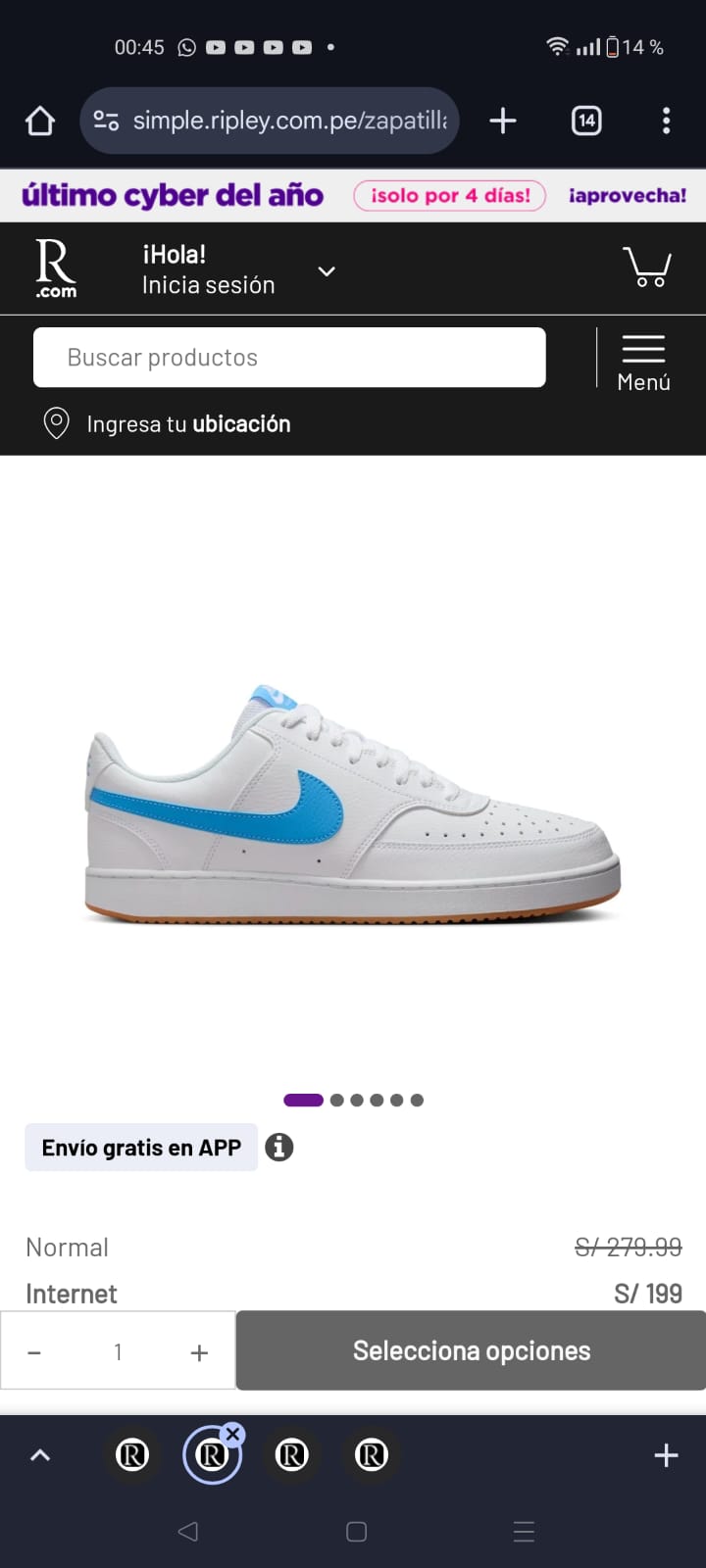The width and height of the screenshot is (706, 1568).
Task: Tap the Selecciona opciones button
Action: pyautogui.click(x=471, y=1350)
